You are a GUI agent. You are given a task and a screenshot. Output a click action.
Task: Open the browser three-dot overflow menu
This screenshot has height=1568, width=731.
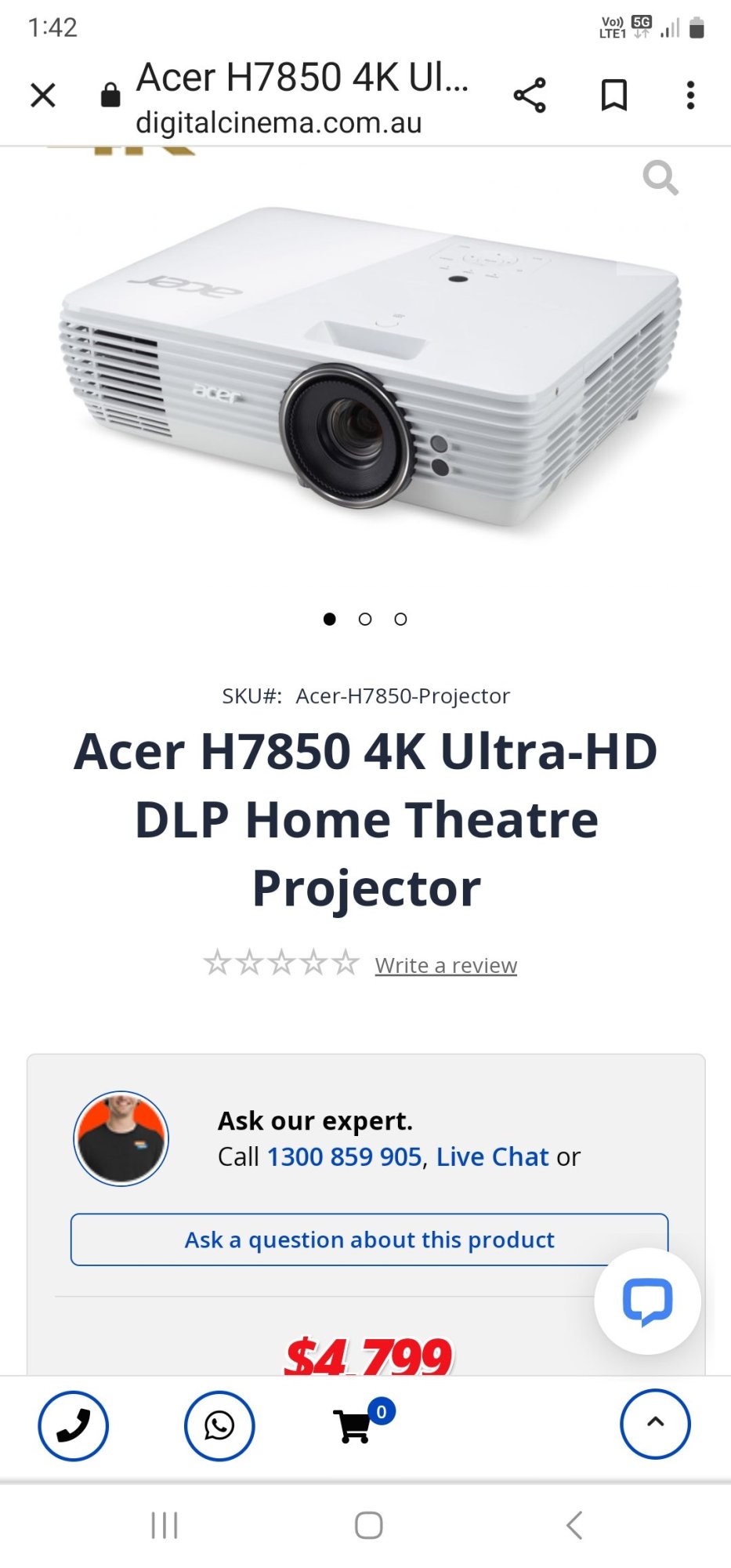[689, 95]
